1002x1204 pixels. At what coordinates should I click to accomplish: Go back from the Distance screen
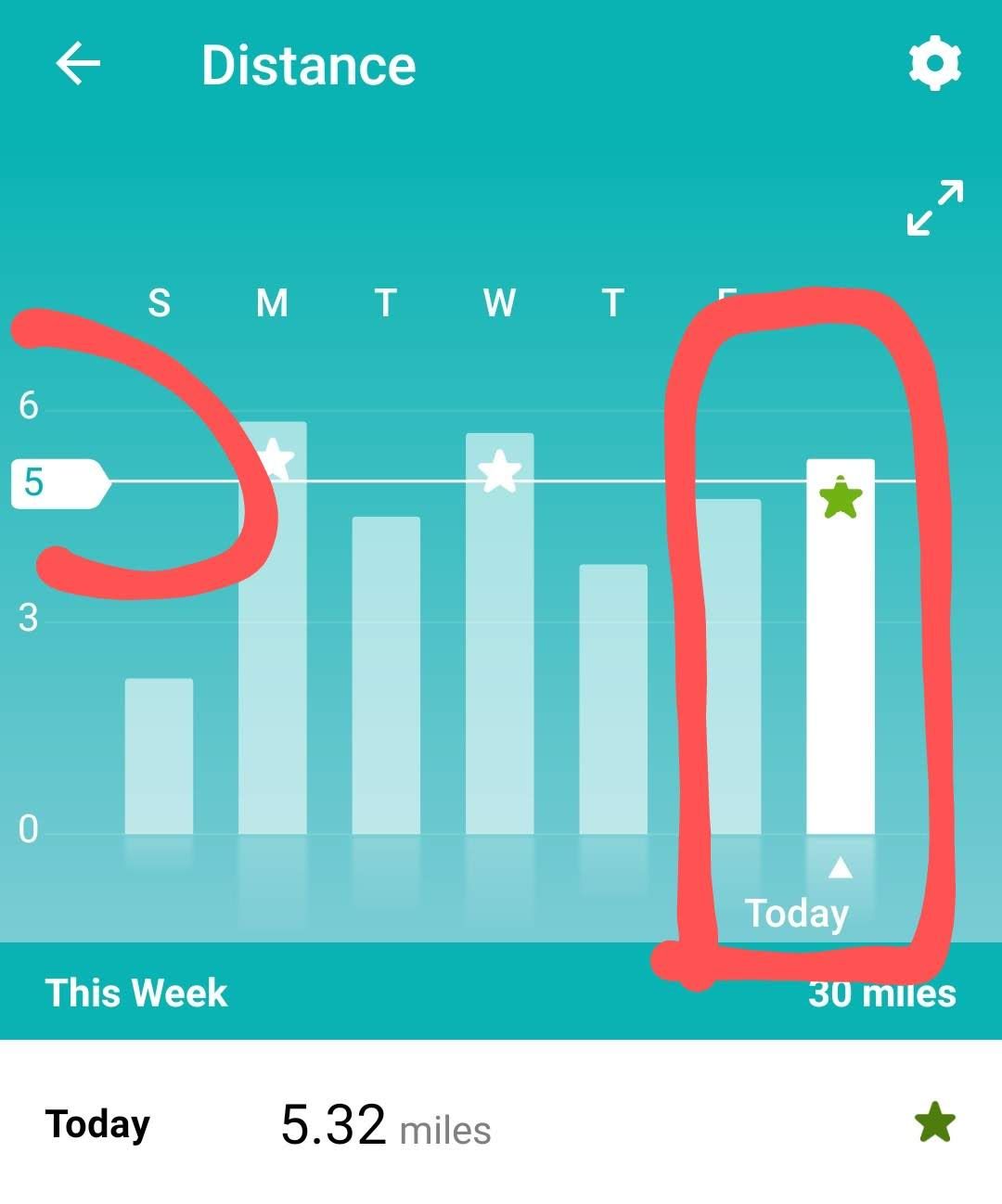[78, 65]
